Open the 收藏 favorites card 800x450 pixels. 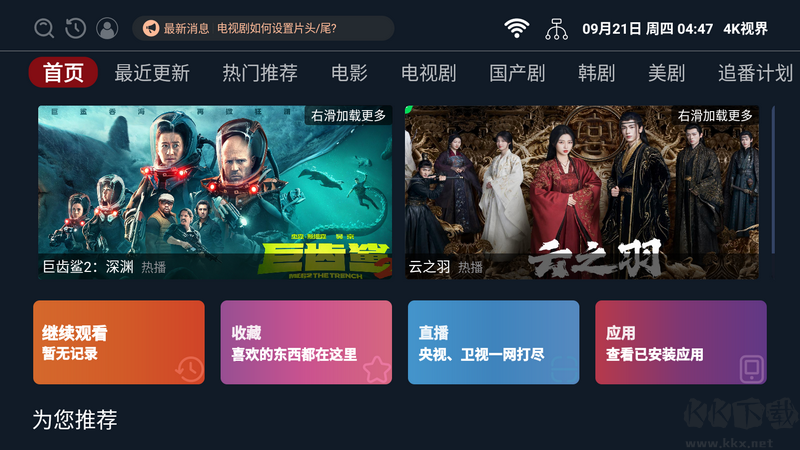click(x=306, y=342)
